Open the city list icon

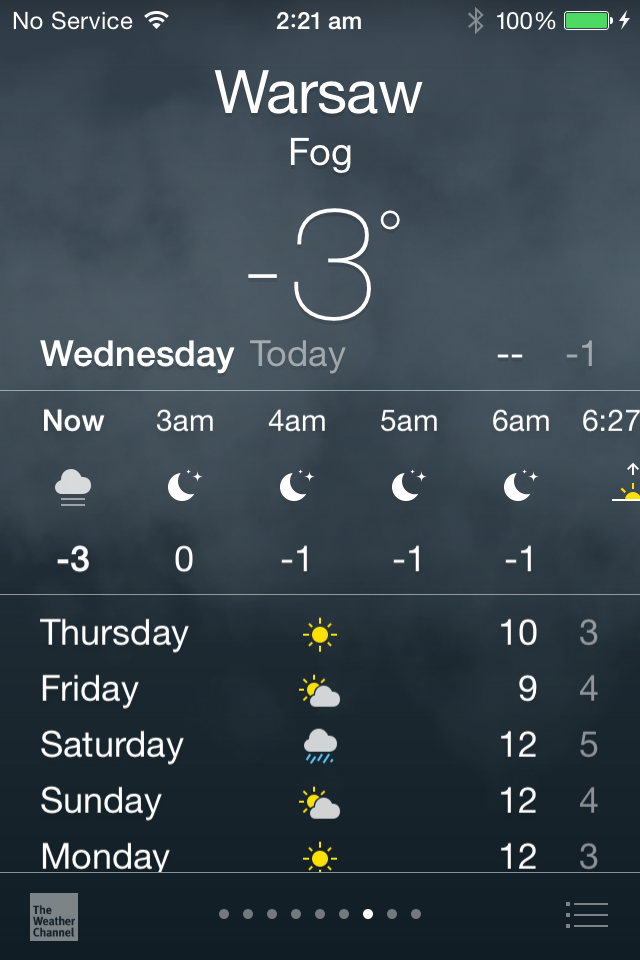coord(587,914)
